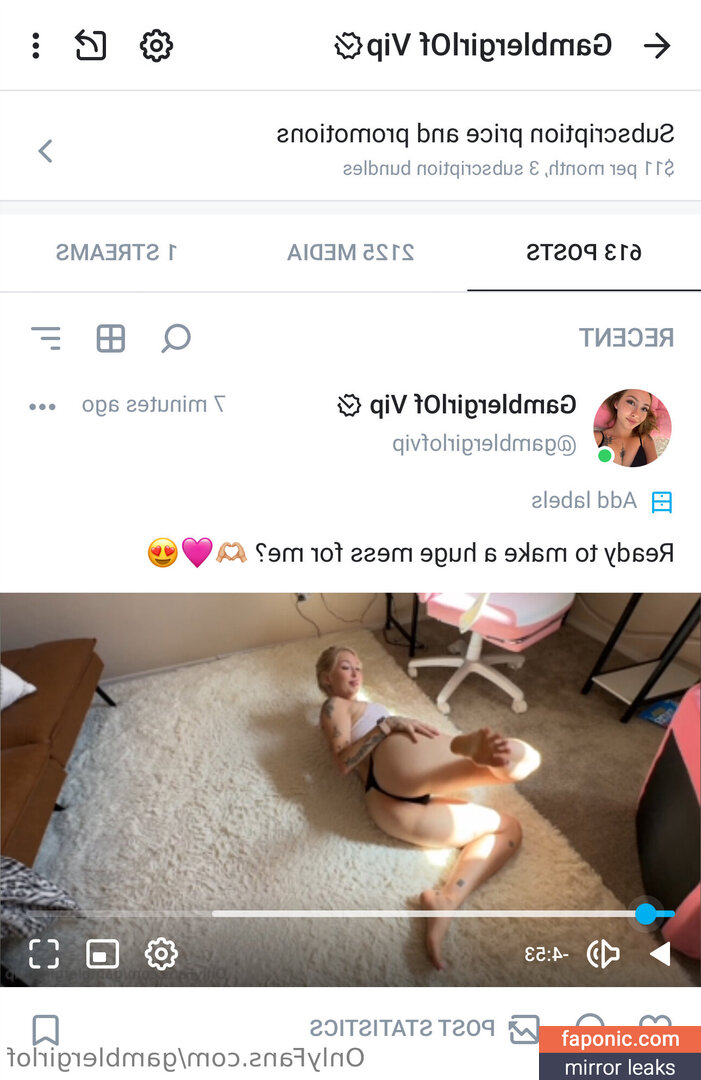
Task: Enable picture-in-picture mode
Action: [103, 954]
